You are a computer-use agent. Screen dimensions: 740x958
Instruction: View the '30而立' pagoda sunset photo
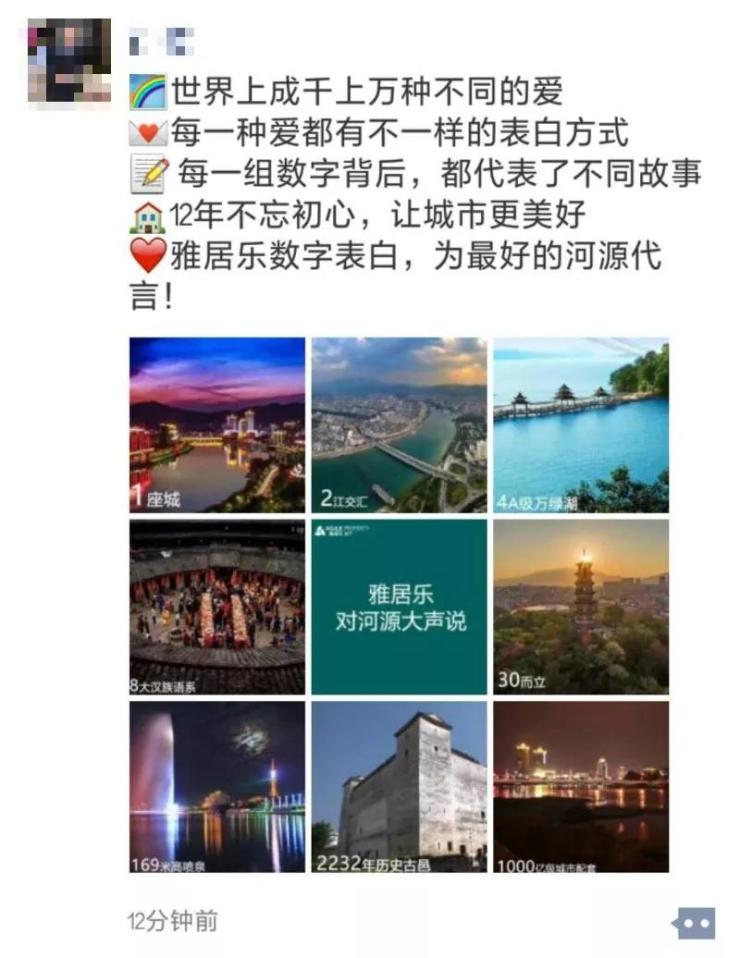pyautogui.click(x=581, y=606)
